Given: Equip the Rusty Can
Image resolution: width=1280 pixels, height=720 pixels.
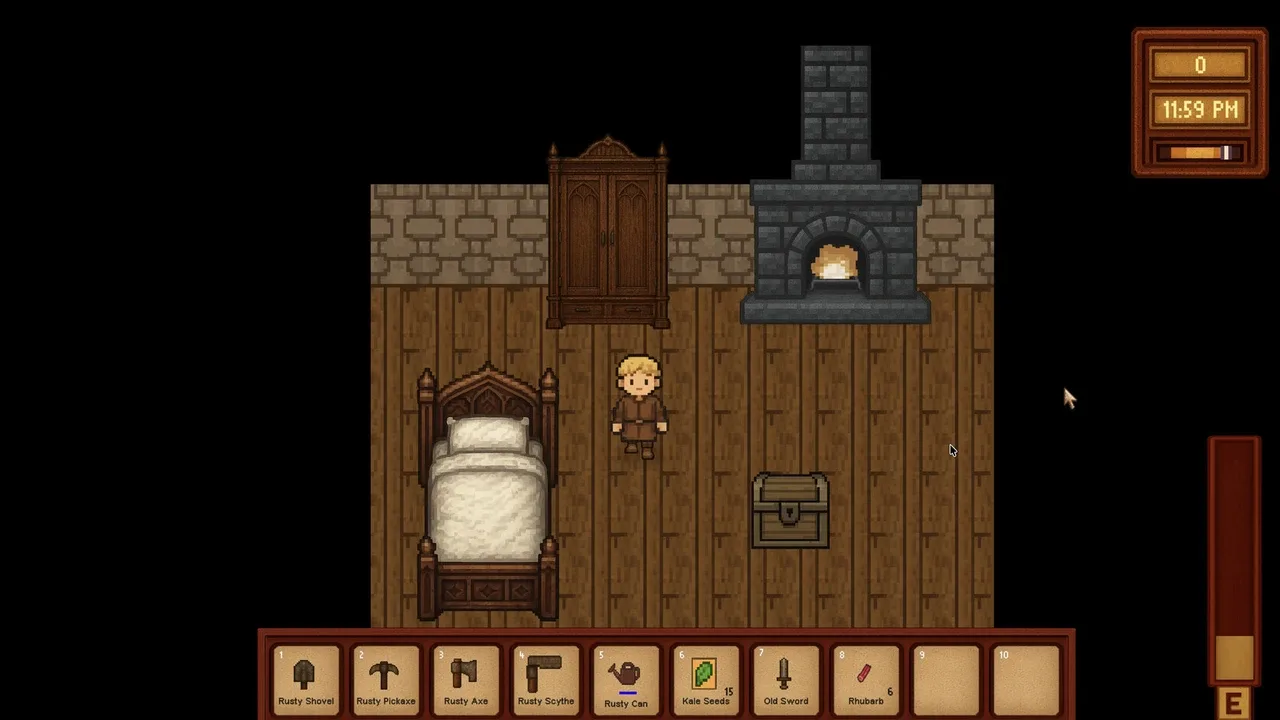Looking at the screenshot, I should point(626,678).
